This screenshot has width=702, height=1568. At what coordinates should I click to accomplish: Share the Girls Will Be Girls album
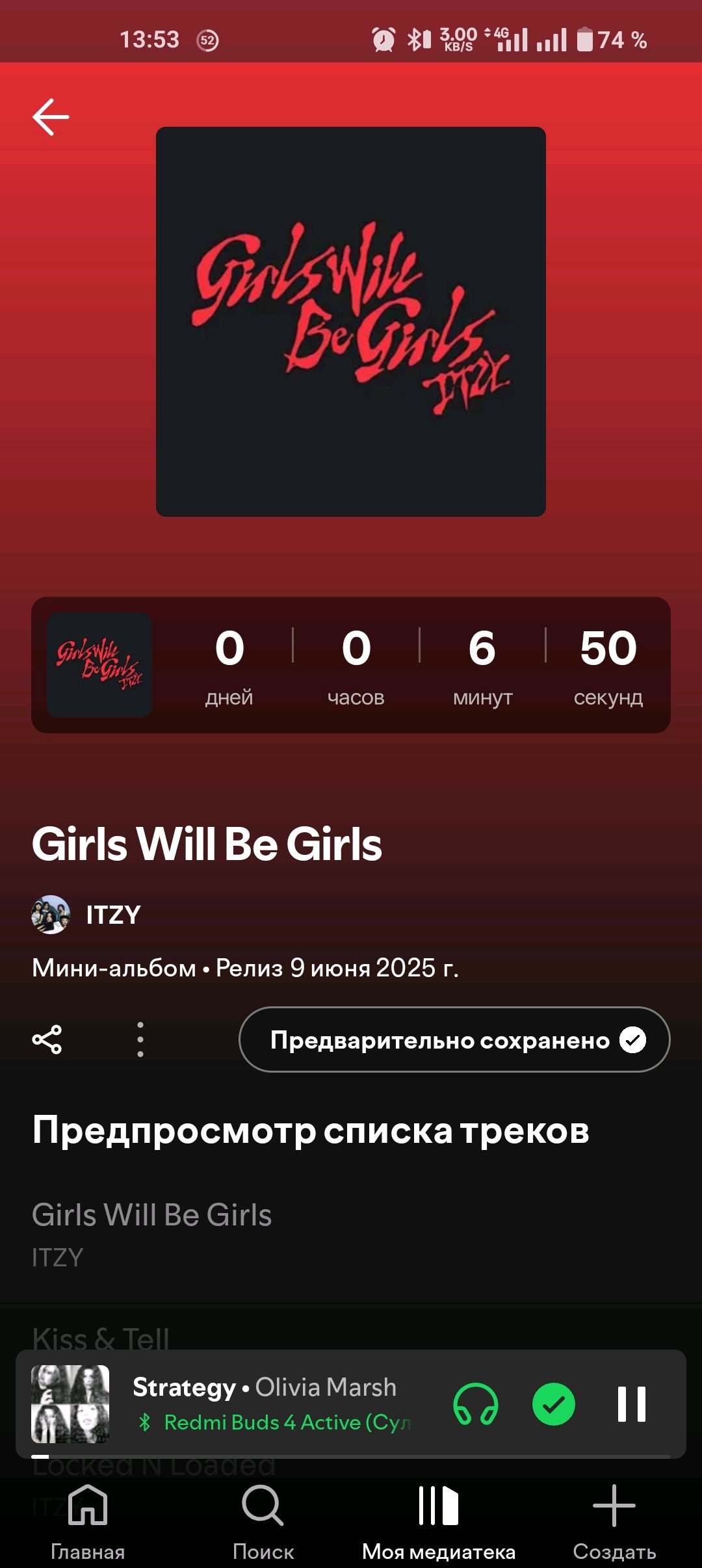point(47,1039)
